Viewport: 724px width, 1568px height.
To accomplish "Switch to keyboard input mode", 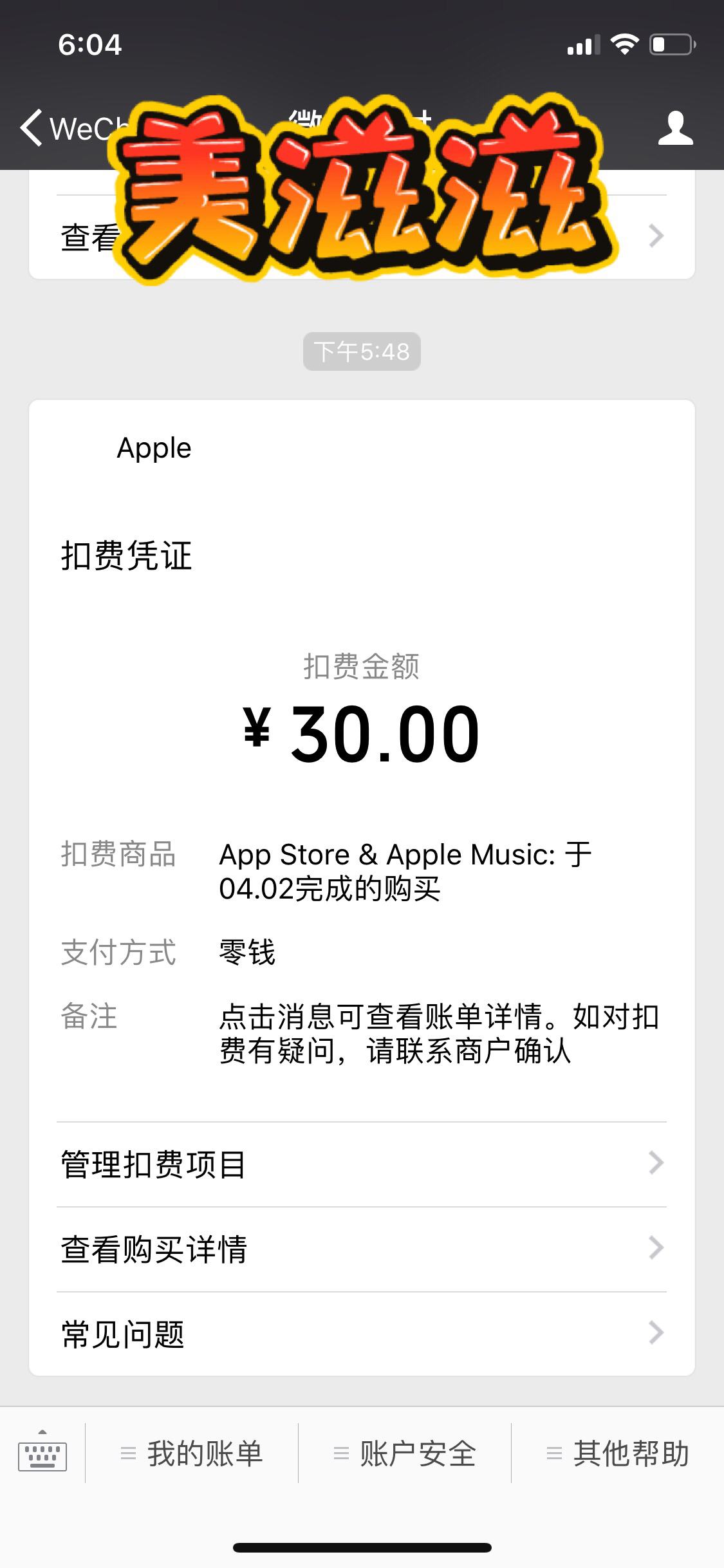I will [x=42, y=1453].
